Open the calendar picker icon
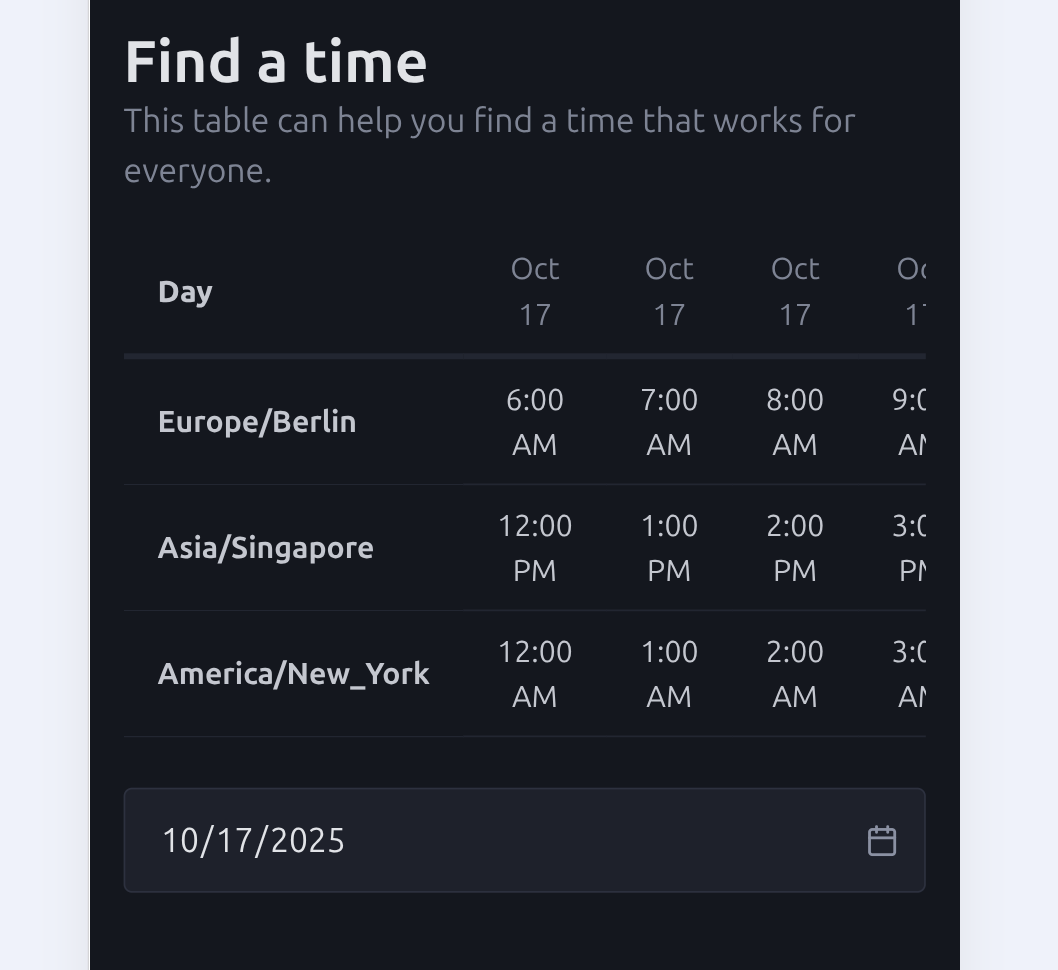This screenshot has height=970, width=1058. (x=881, y=841)
